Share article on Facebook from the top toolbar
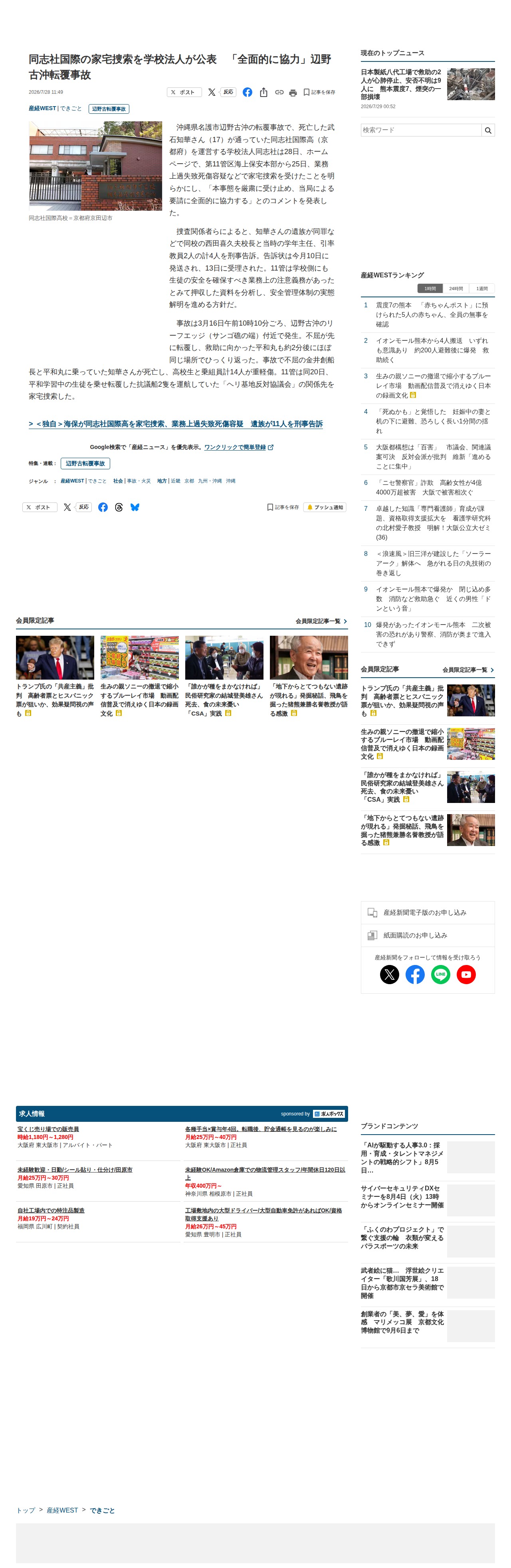 (x=247, y=93)
